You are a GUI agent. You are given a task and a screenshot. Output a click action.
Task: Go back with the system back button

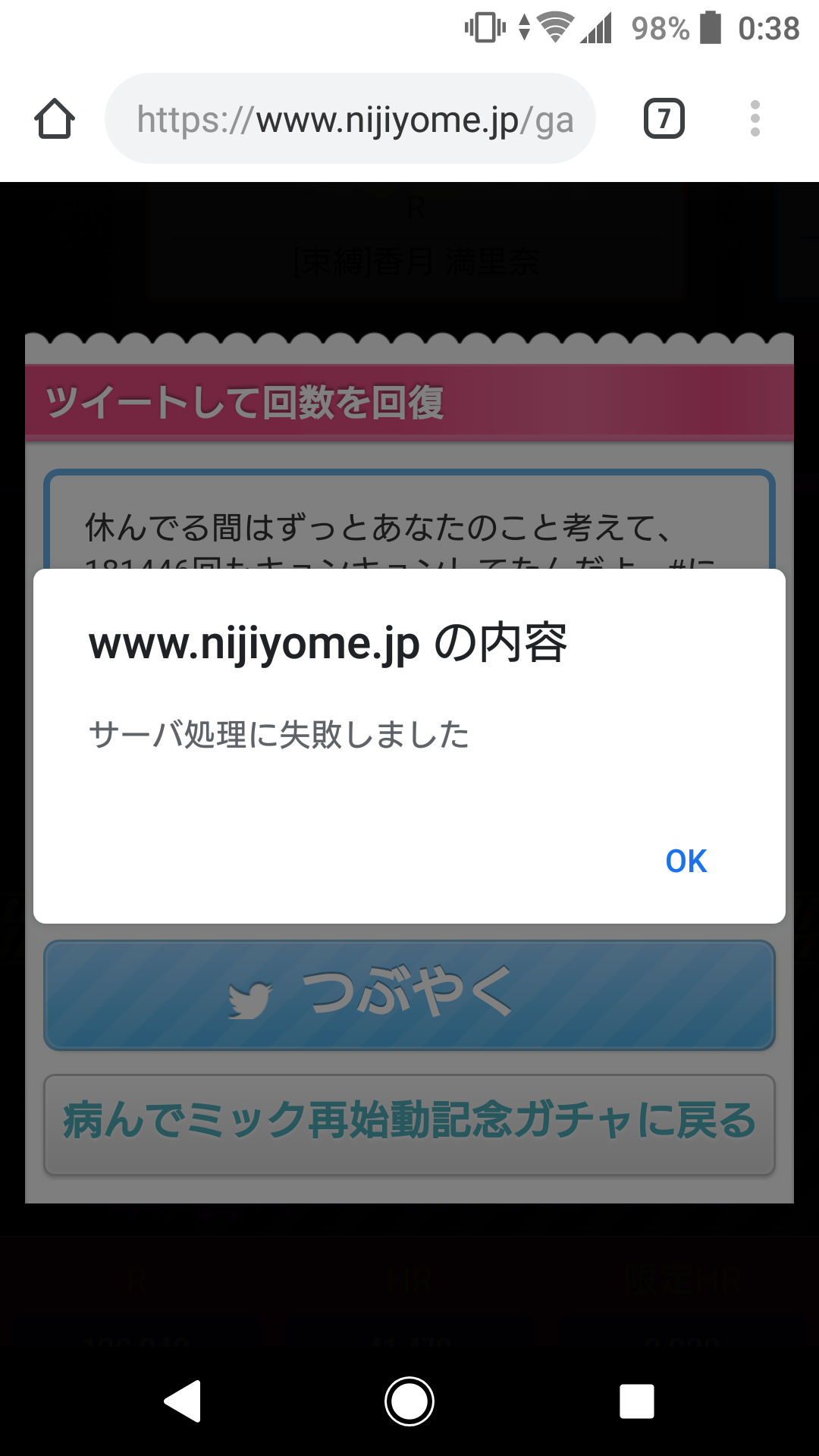183,1401
